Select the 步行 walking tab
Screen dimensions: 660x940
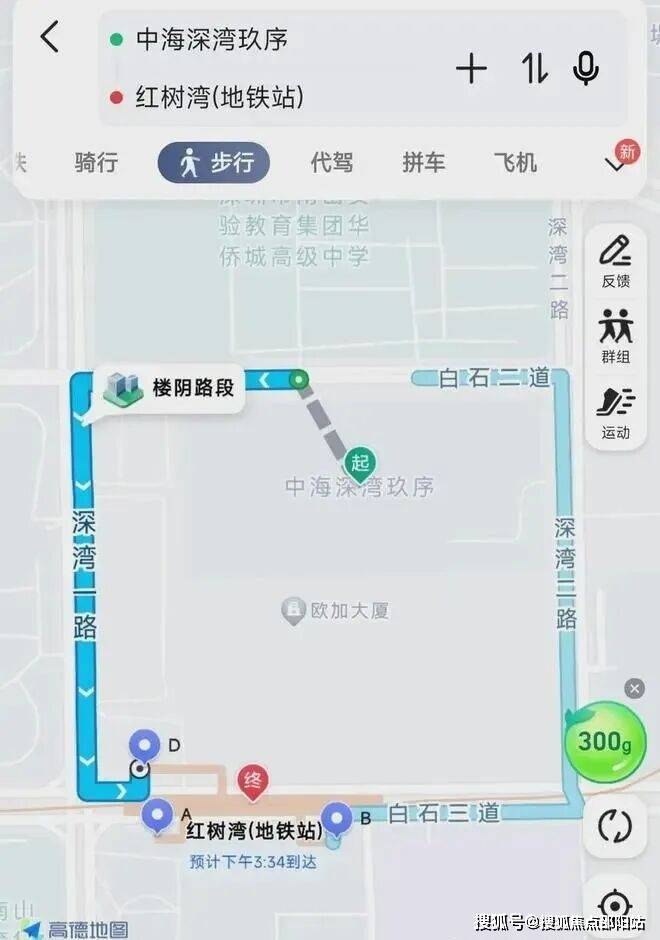pyautogui.click(x=214, y=163)
